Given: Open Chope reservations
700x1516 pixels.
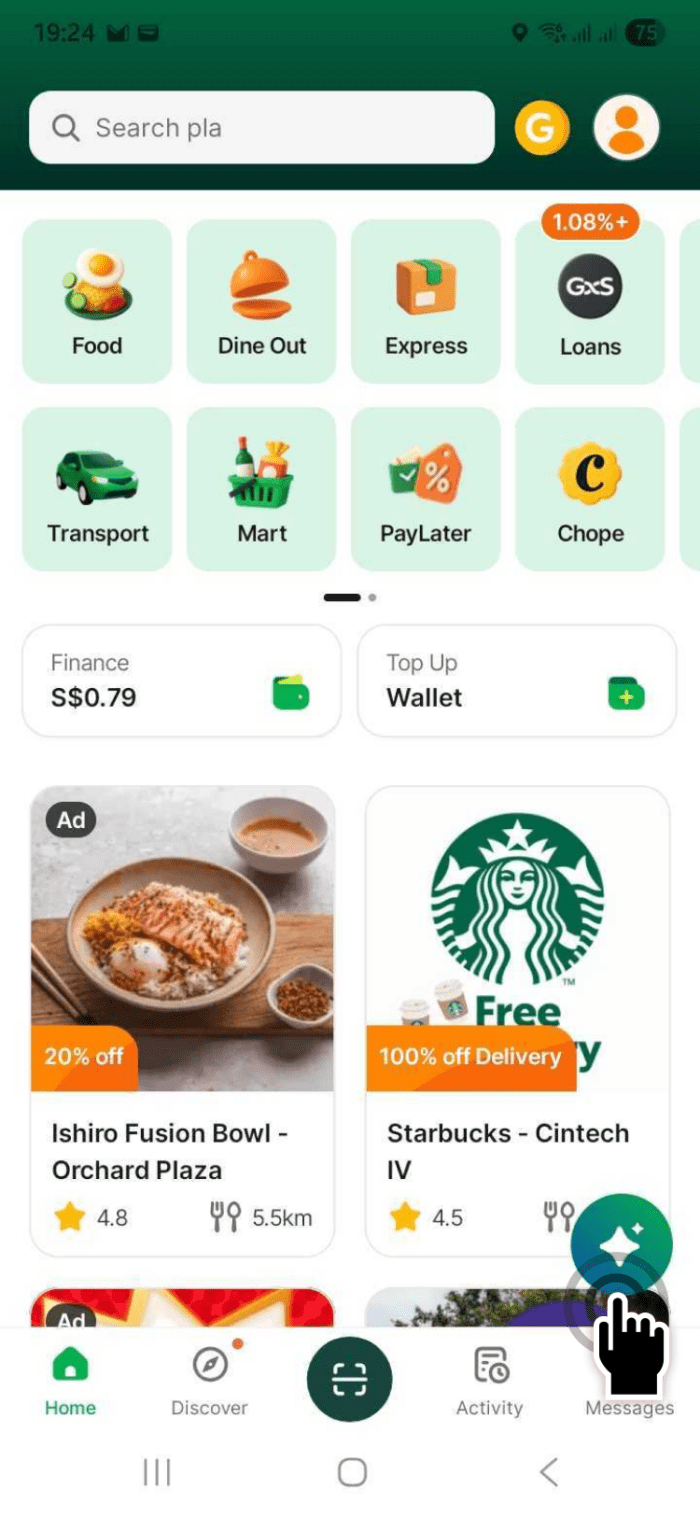Looking at the screenshot, I should pos(589,489).
